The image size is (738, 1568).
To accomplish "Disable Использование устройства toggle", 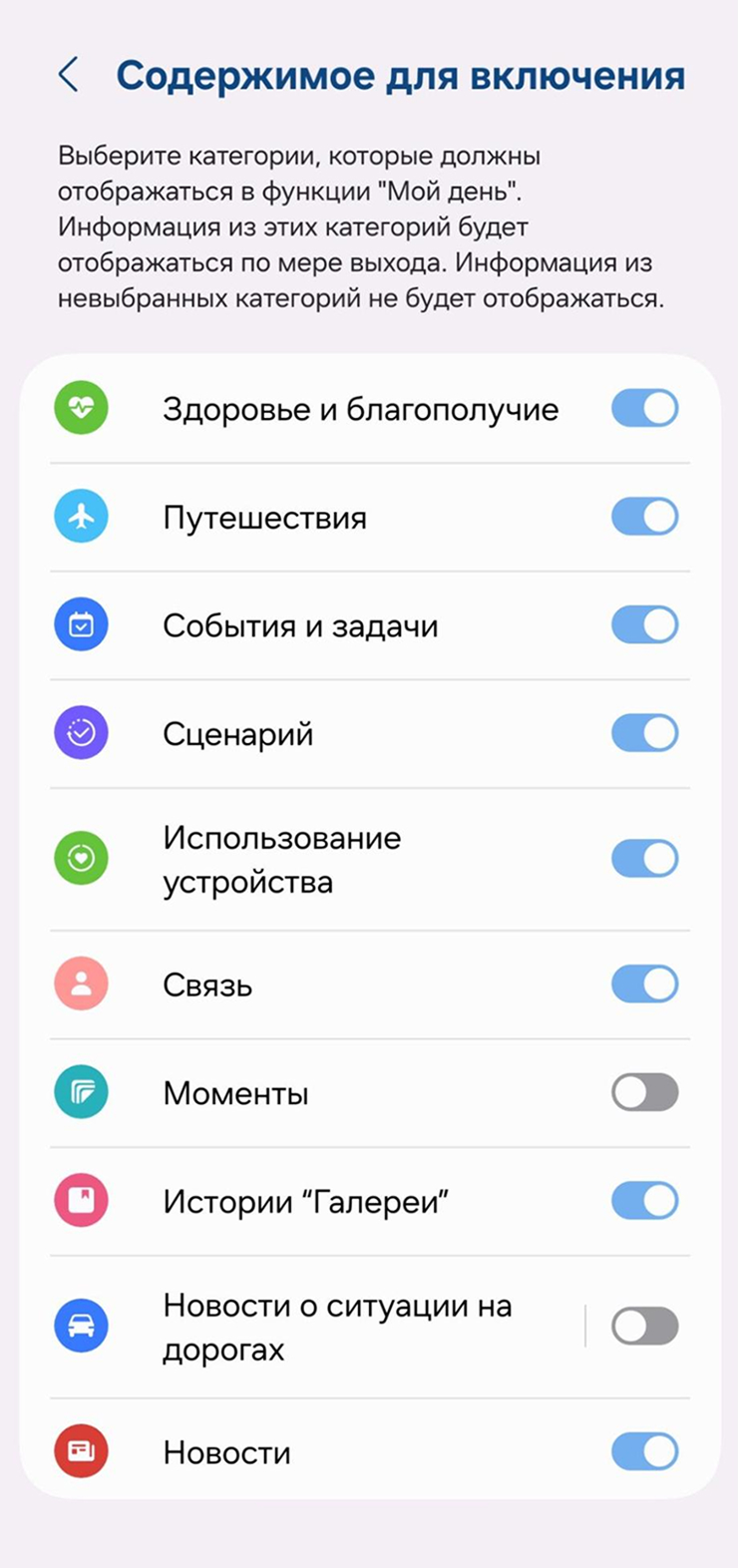I will [x=644, y=859].
